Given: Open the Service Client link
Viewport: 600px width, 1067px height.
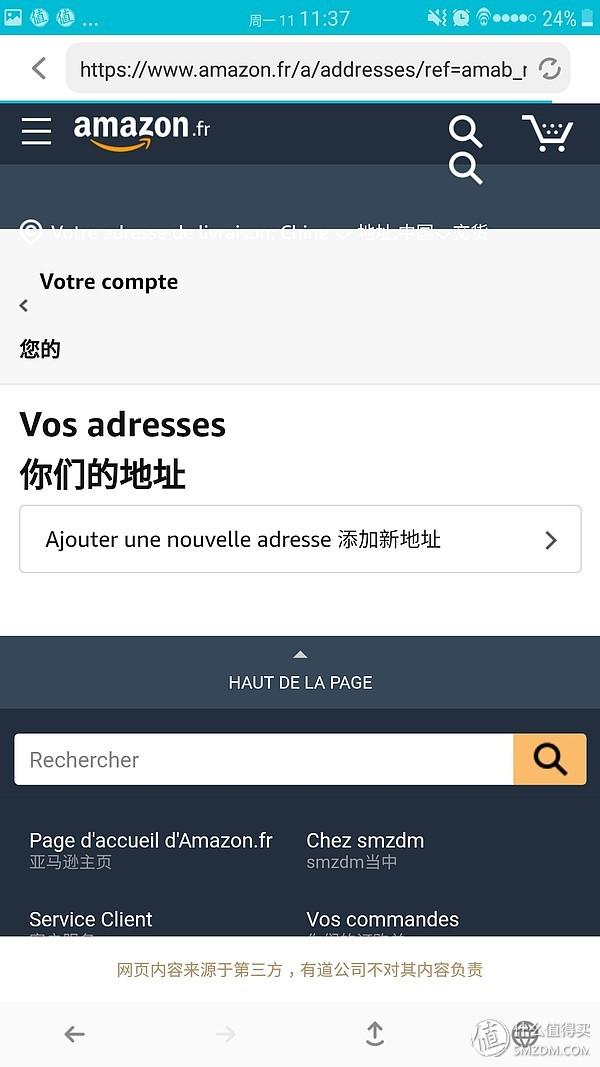Looking at the screenshot, I should pos(90,919).
